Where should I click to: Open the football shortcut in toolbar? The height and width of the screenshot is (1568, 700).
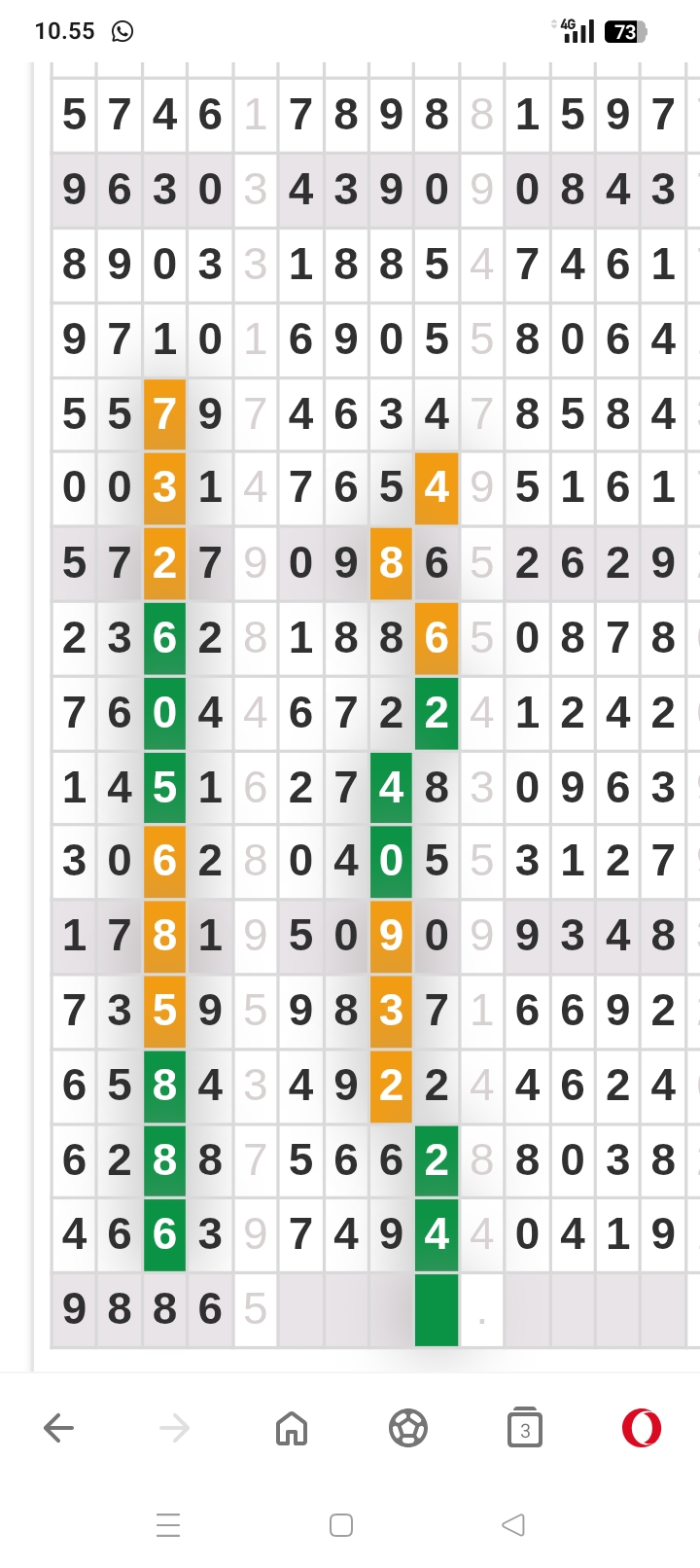pos(407,1428)
